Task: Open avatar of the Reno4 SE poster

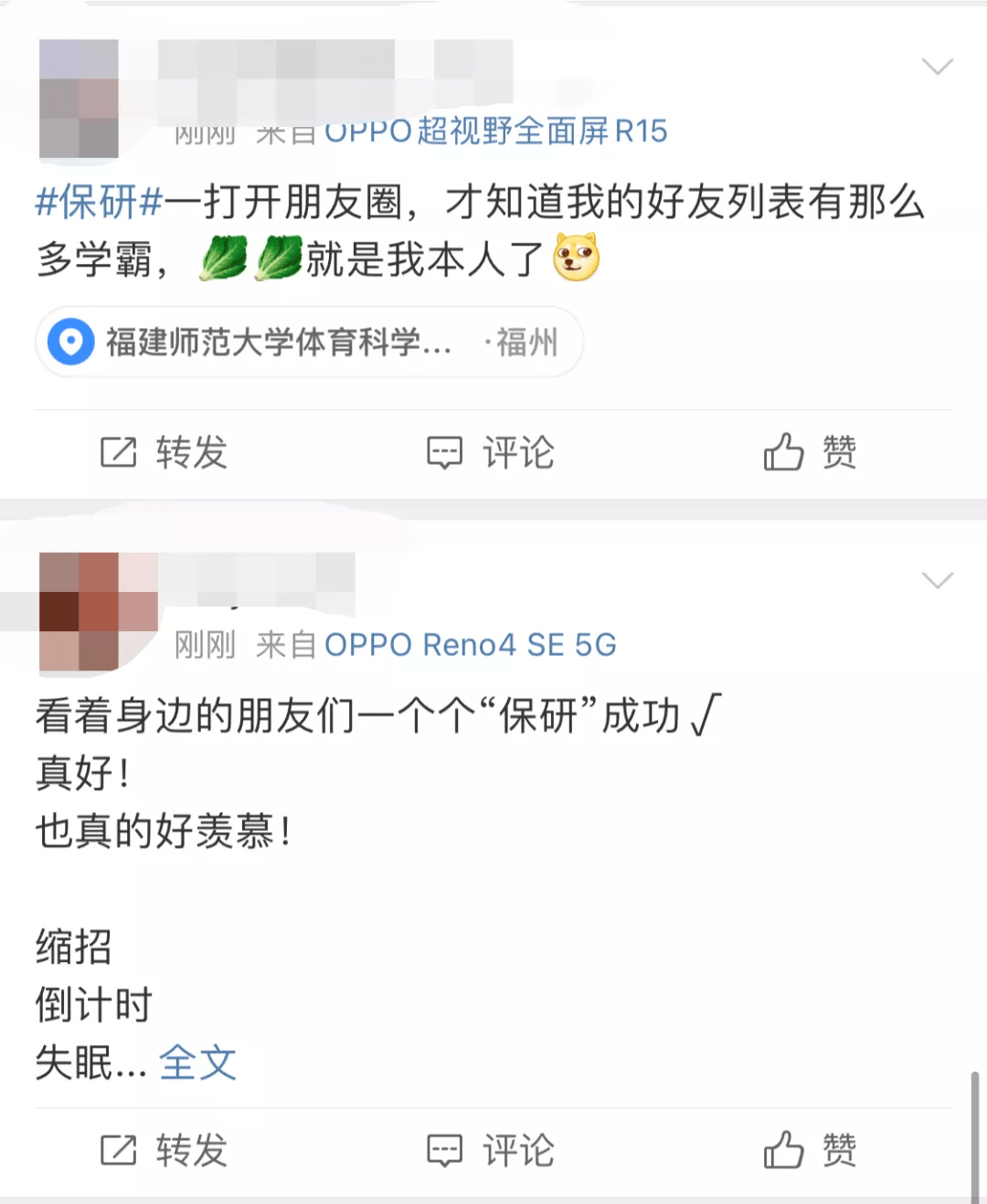Action: [x=80, y=610]
